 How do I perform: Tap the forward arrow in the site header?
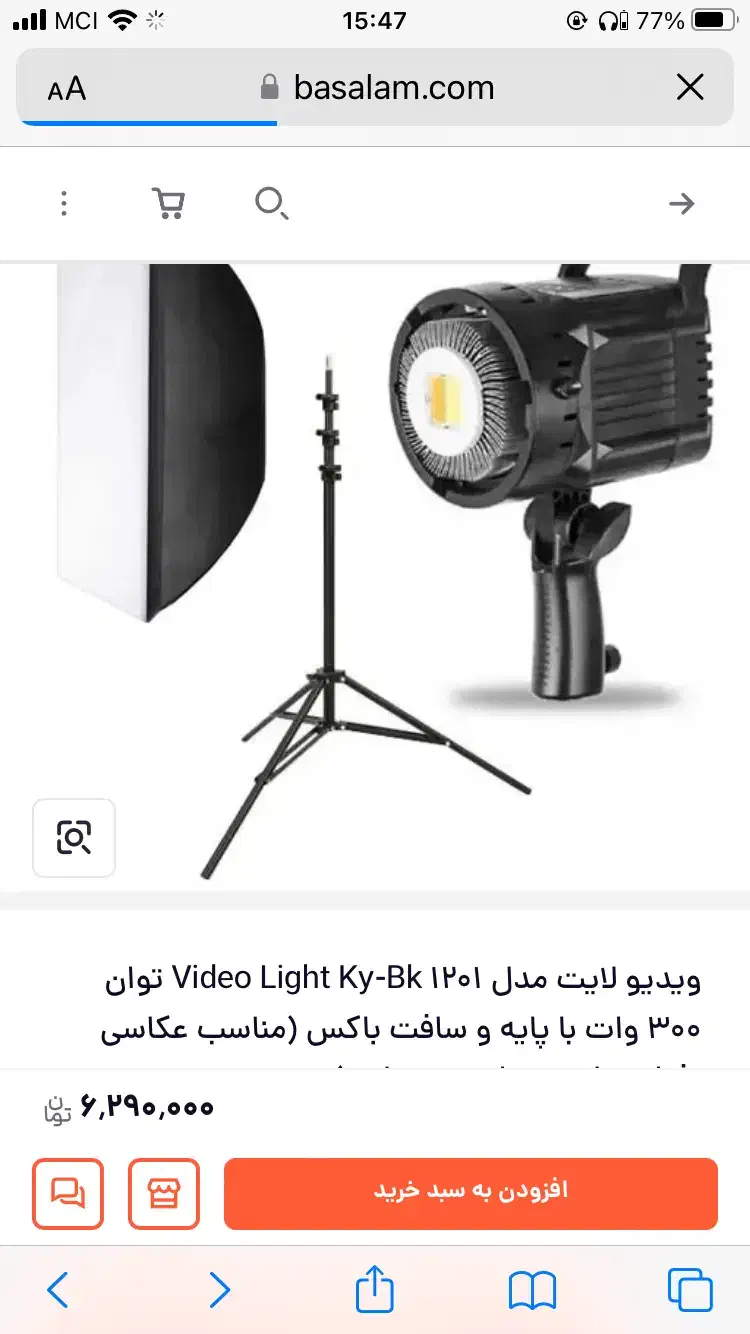coord(682,203)
